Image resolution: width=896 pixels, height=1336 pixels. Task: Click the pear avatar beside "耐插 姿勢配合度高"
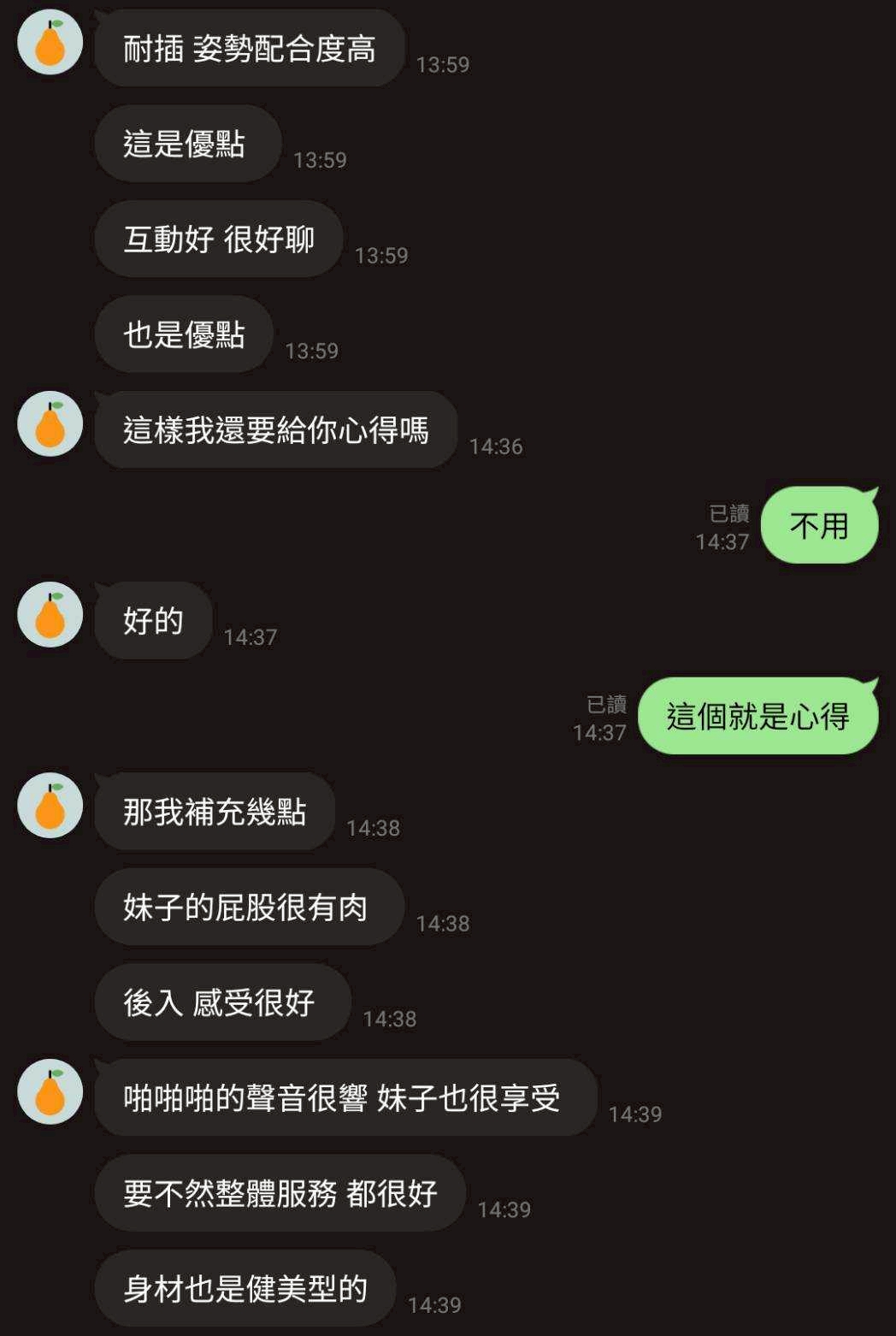click(x=50, y=40)
